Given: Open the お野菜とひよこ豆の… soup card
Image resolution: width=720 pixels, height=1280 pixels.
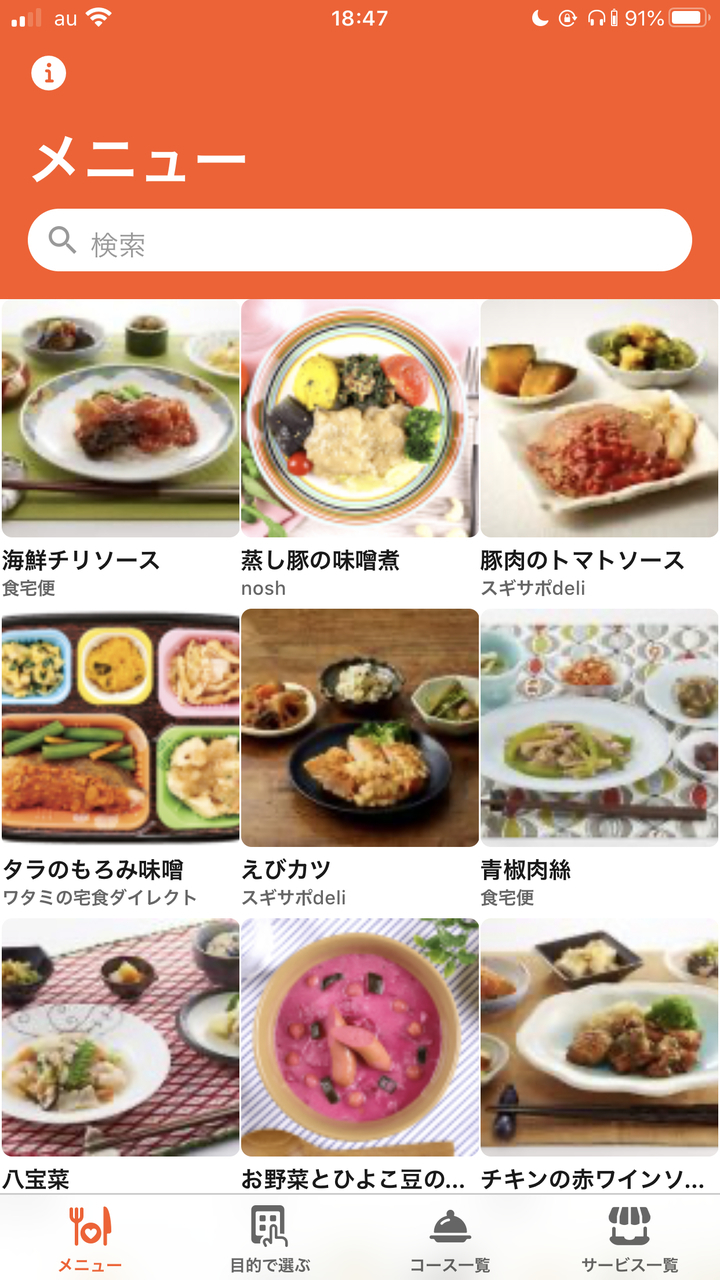Looking at the screenshot, I should [x=360, y=1038].
